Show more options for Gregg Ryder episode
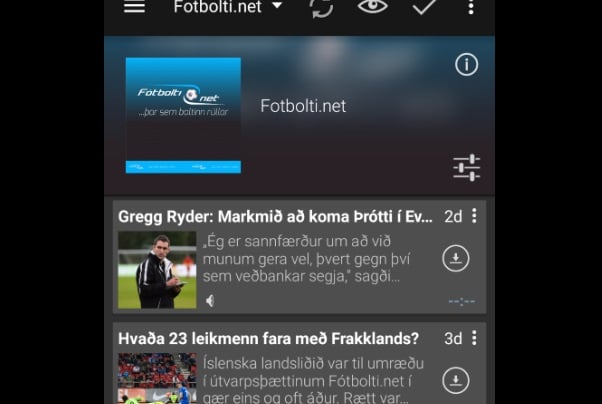Viewport: 602px width, 404px height. (x=474, y=216)
